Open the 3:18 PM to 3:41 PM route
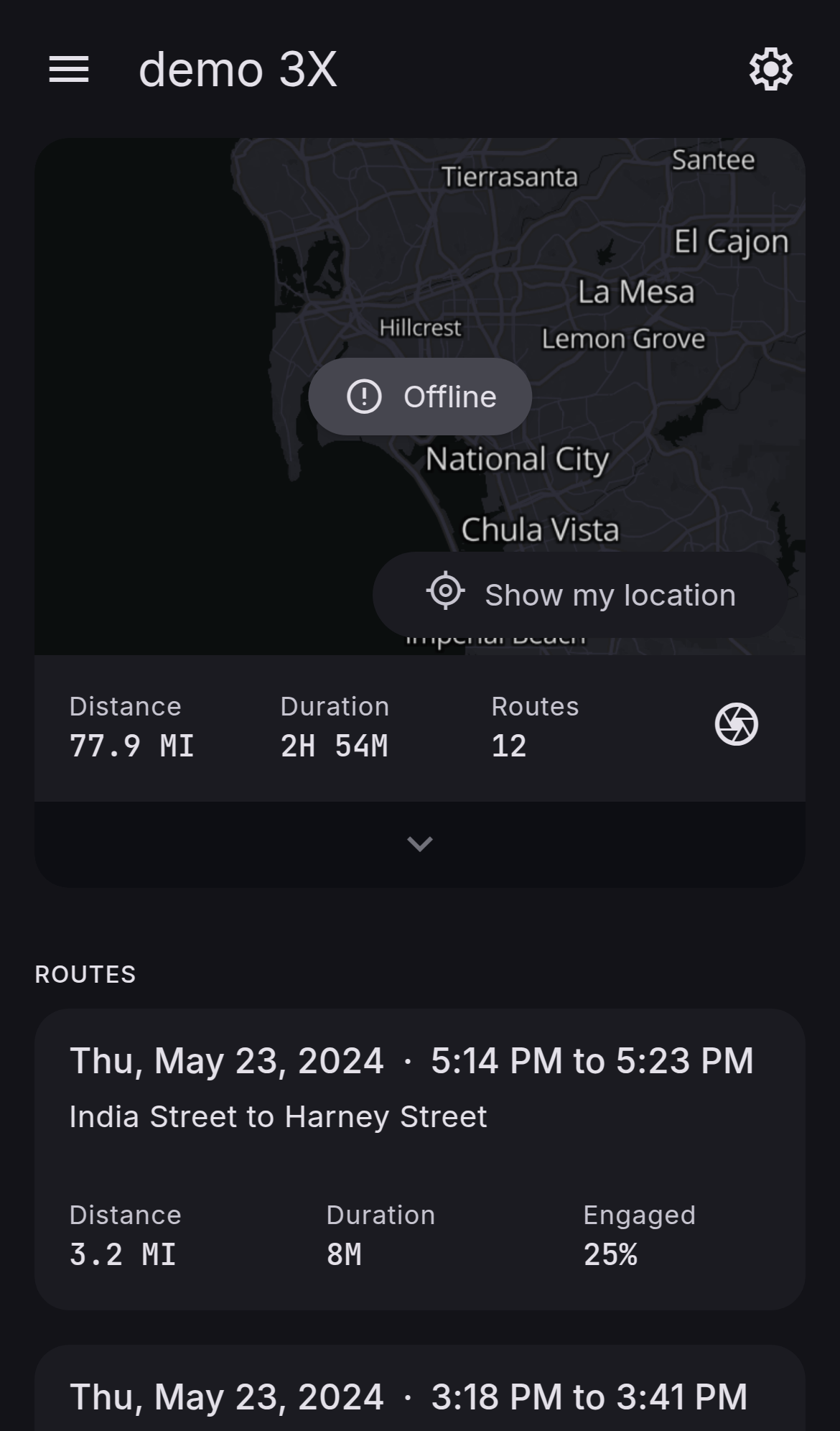This screenshot has width=840, height=1431. point(420,1395)
